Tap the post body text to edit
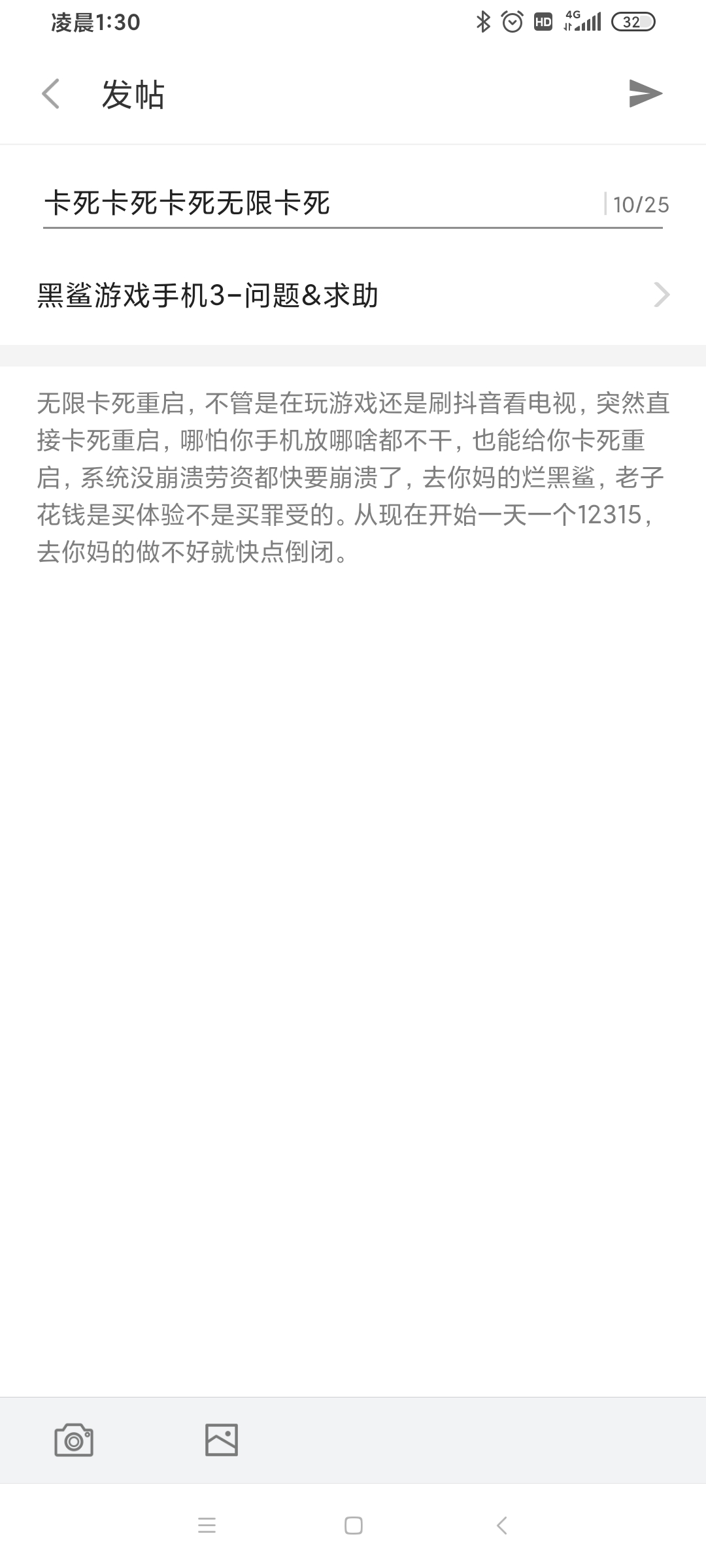The width and height of the screenshot is (706, 1568). point(353,477)
